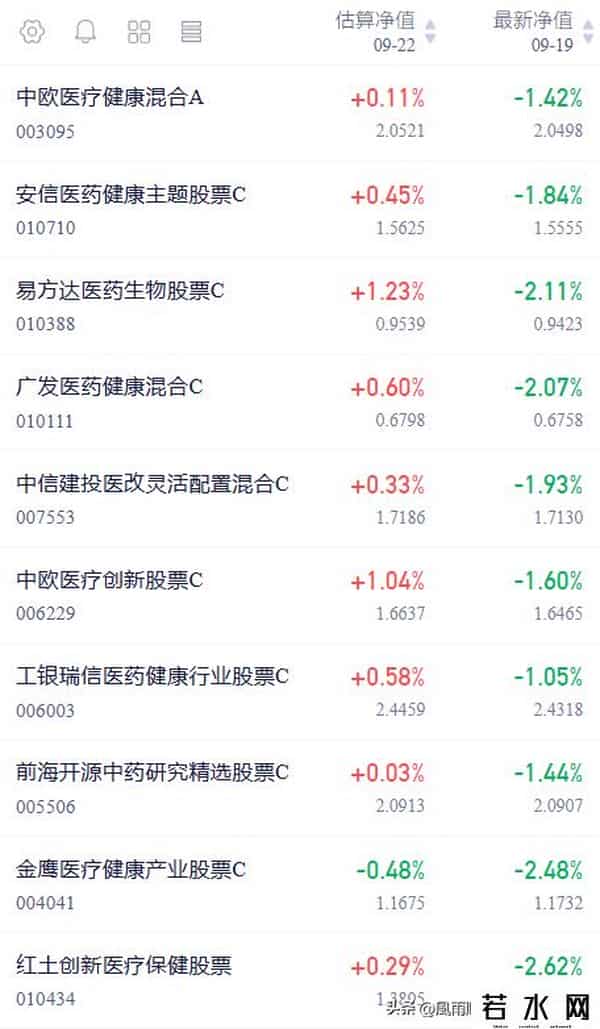The width and height of the screenshot is (600, 1029).
Task: View 红土创新医疗保健股票 details
Action: [124, 966]
